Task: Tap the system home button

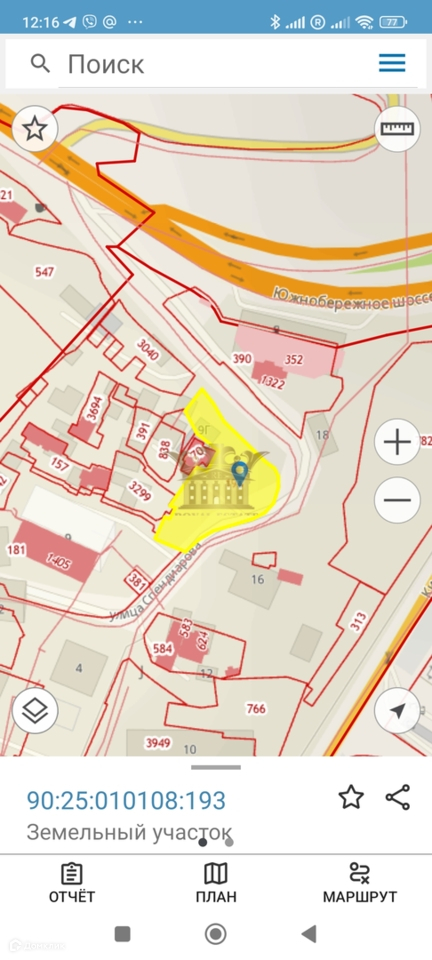Action: 215,934
